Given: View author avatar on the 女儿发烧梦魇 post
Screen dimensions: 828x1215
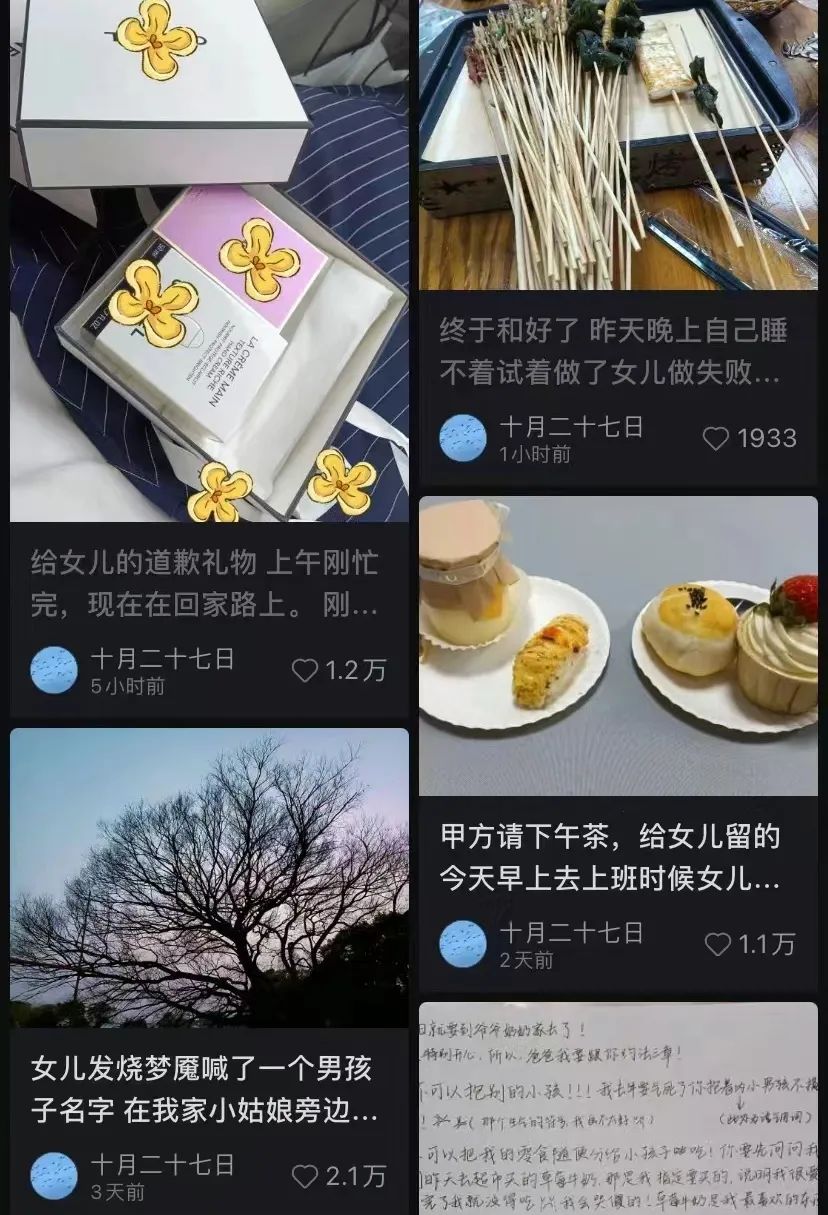Looking at the screenshot, I should pos(54,1176).
